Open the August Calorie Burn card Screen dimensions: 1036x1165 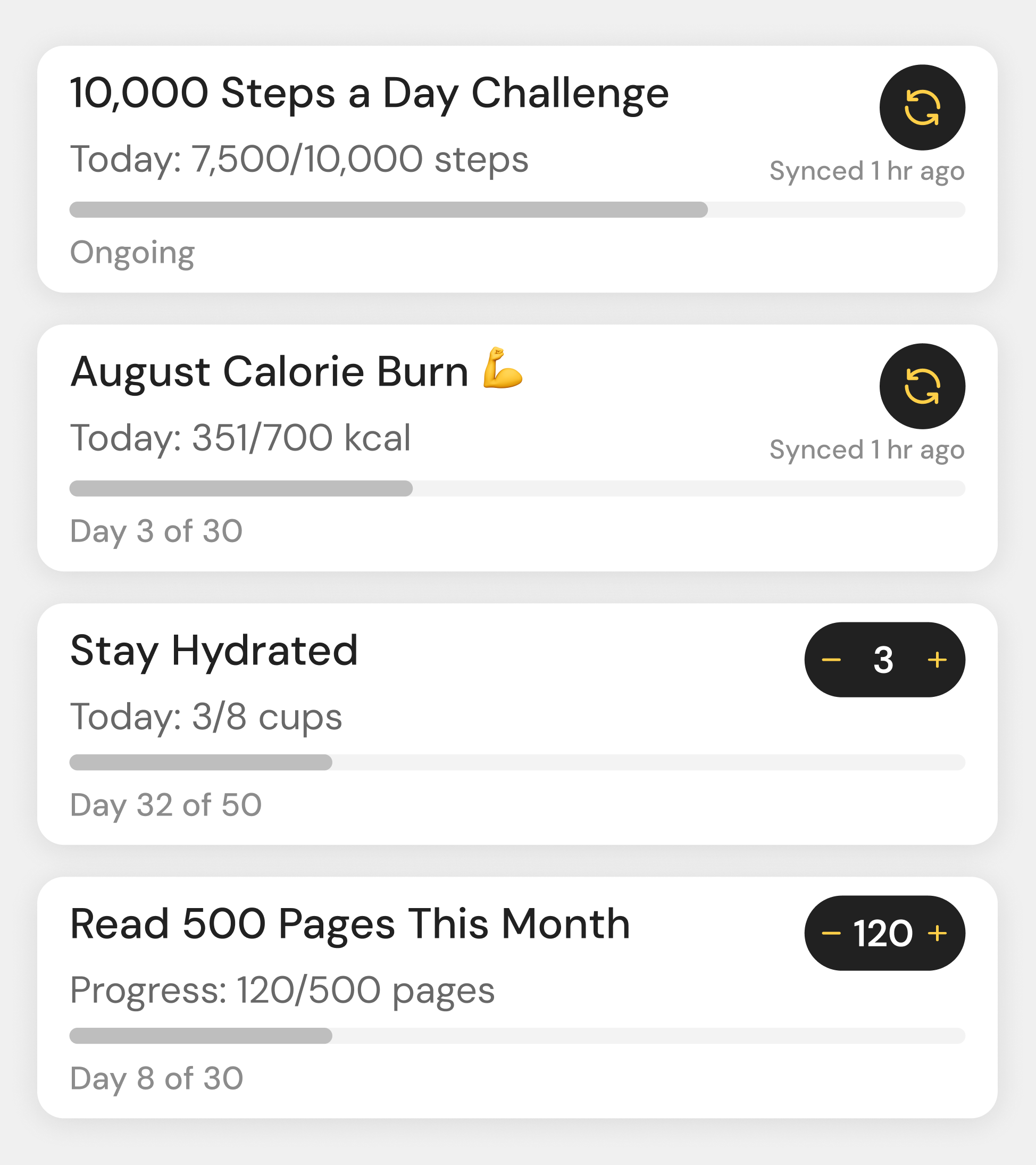tap(517, 448)
